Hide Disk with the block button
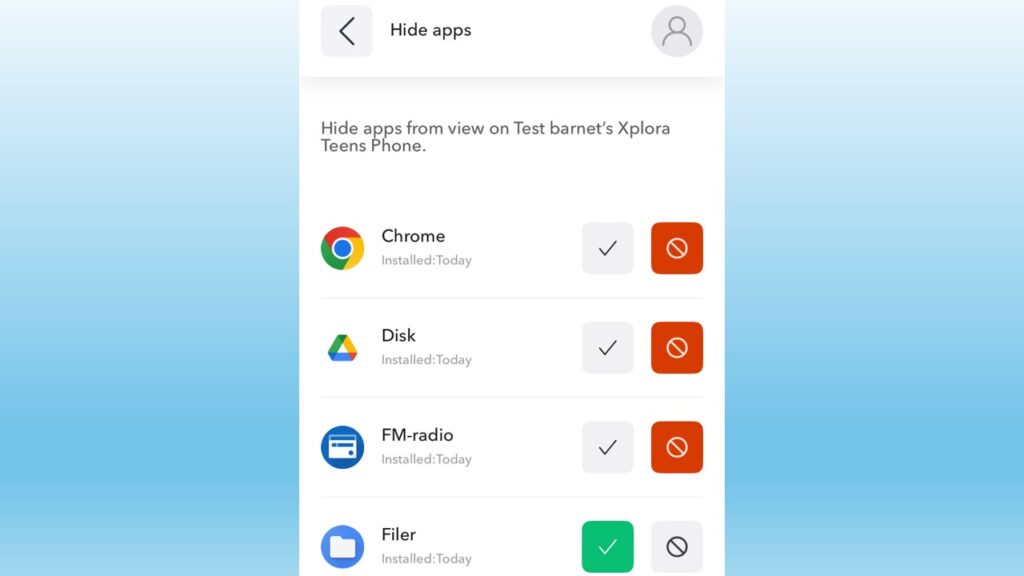The image size is (1024, 576). (x=676, y=348)
